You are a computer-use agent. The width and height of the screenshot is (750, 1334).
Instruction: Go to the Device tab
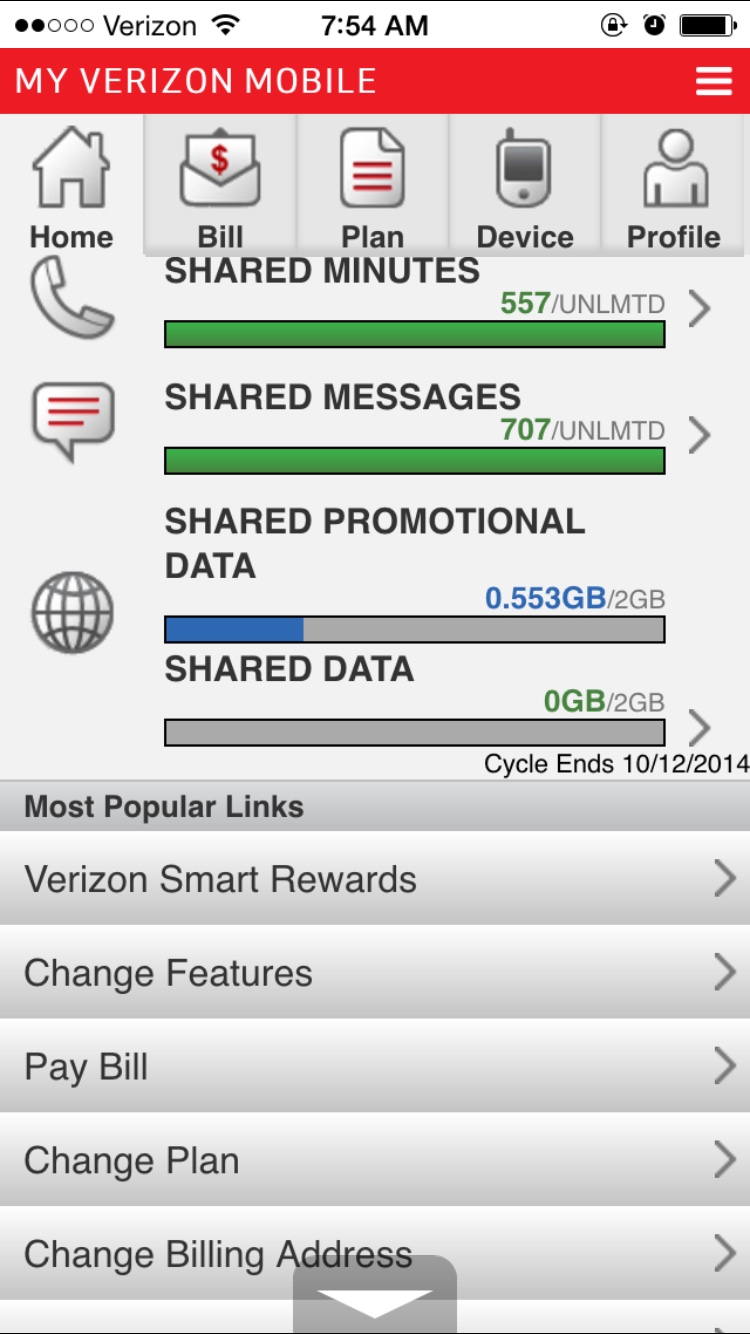pos(525,186)
